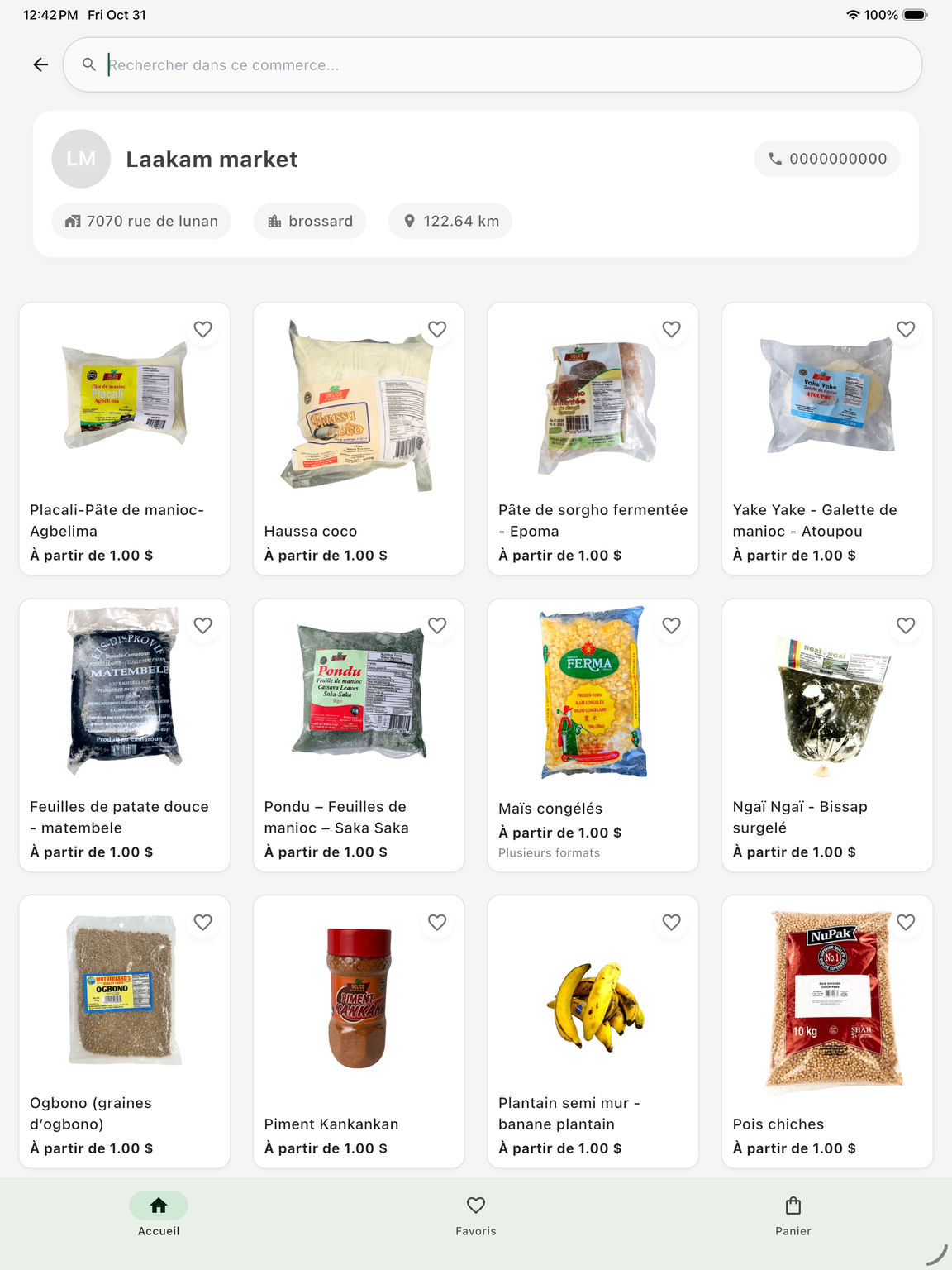Screen dimensions: 952x1270
Task: Open the Panier tab
Action: [793, 1215]
